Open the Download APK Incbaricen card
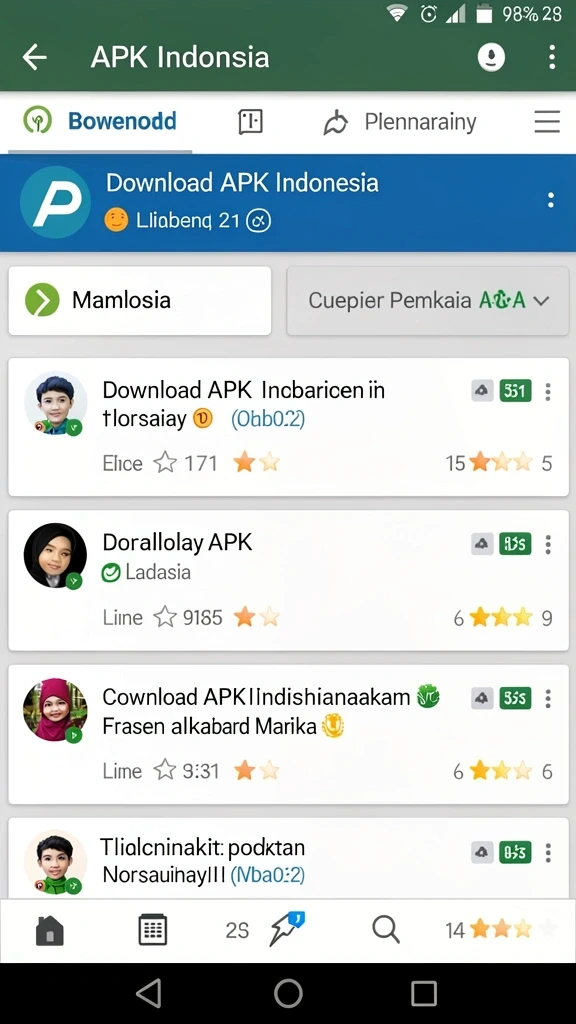The height and width of the screenshot is (1024, 576). point(288,427)
